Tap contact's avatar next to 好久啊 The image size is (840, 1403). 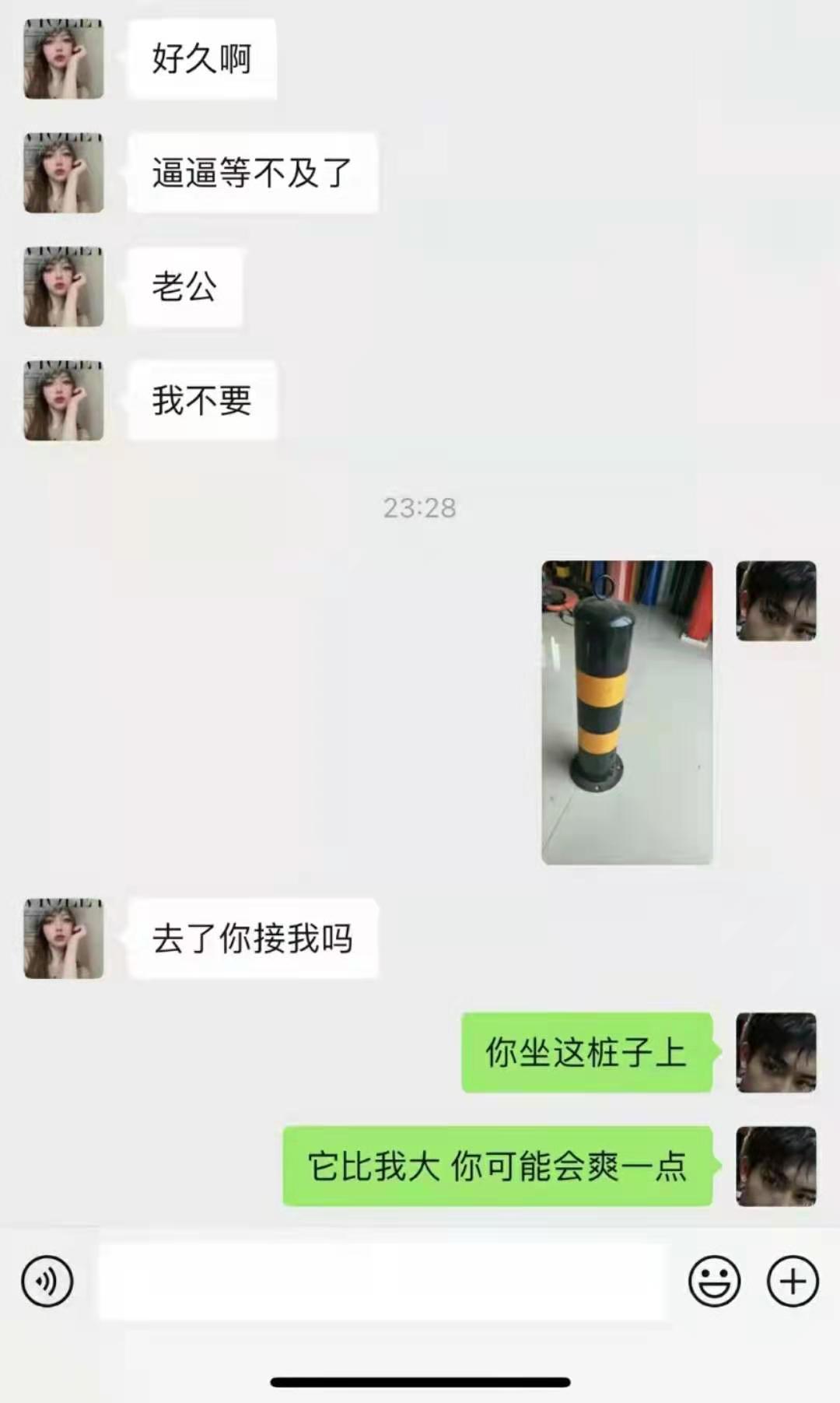pos(64,59)
